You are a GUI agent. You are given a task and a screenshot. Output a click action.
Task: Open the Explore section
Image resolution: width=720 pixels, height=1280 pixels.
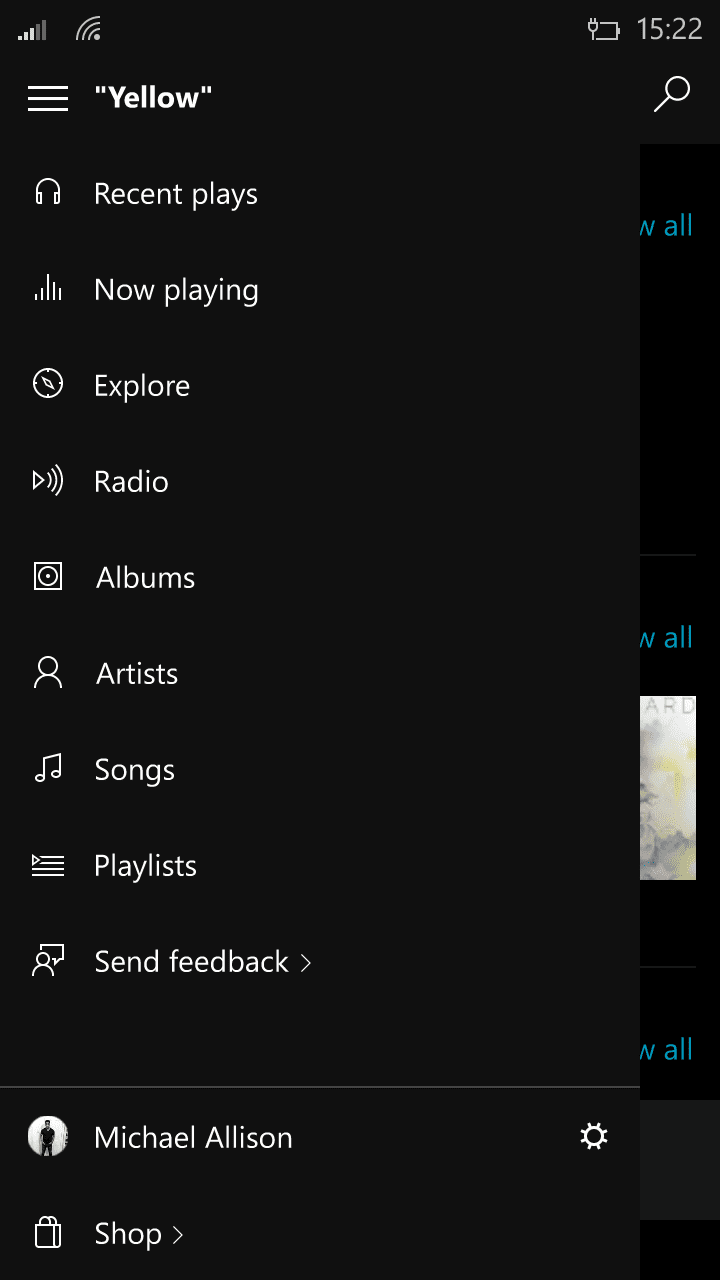point(320,385)
